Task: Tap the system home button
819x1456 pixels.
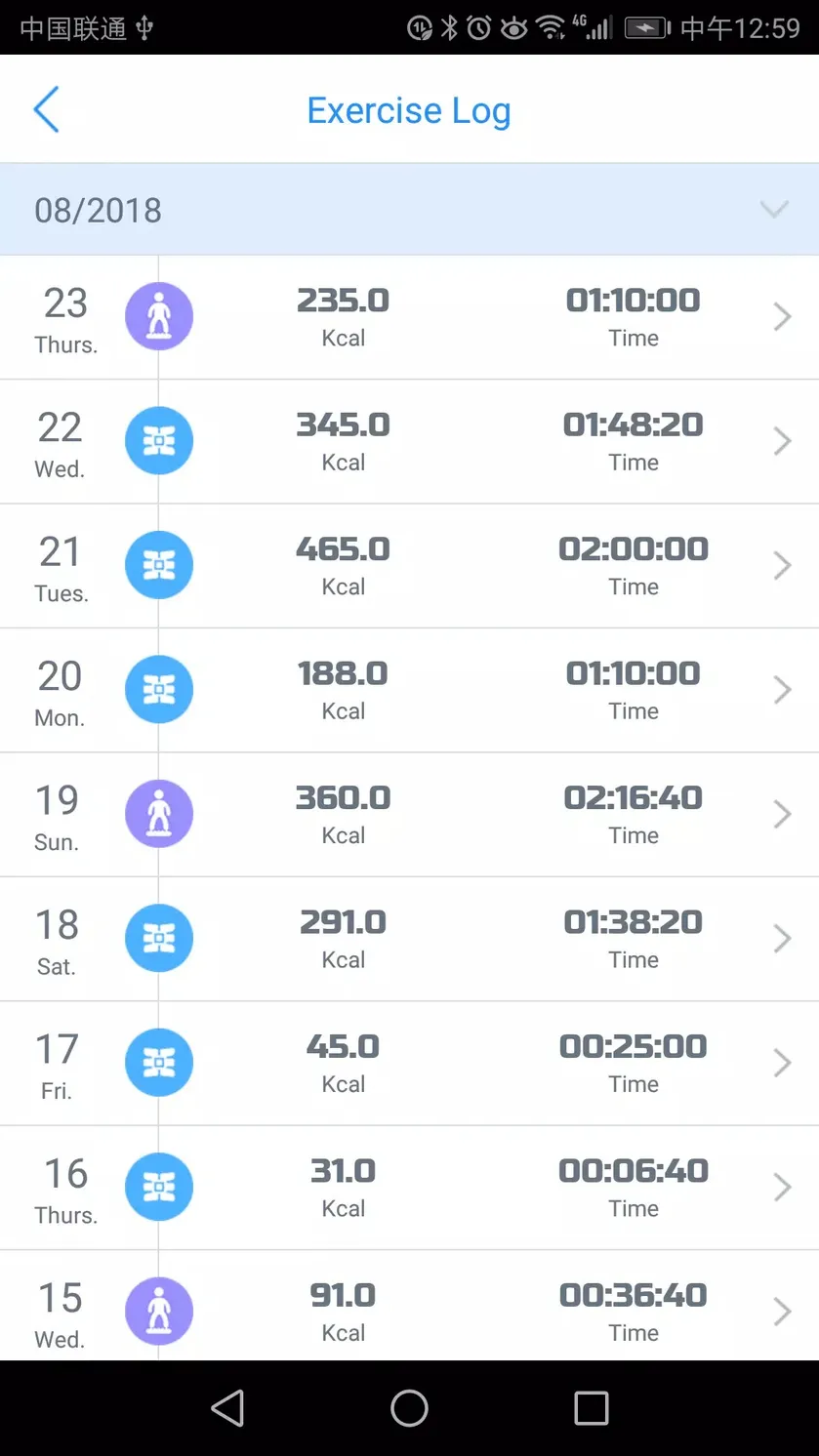Action: [x=409, y=1408]
